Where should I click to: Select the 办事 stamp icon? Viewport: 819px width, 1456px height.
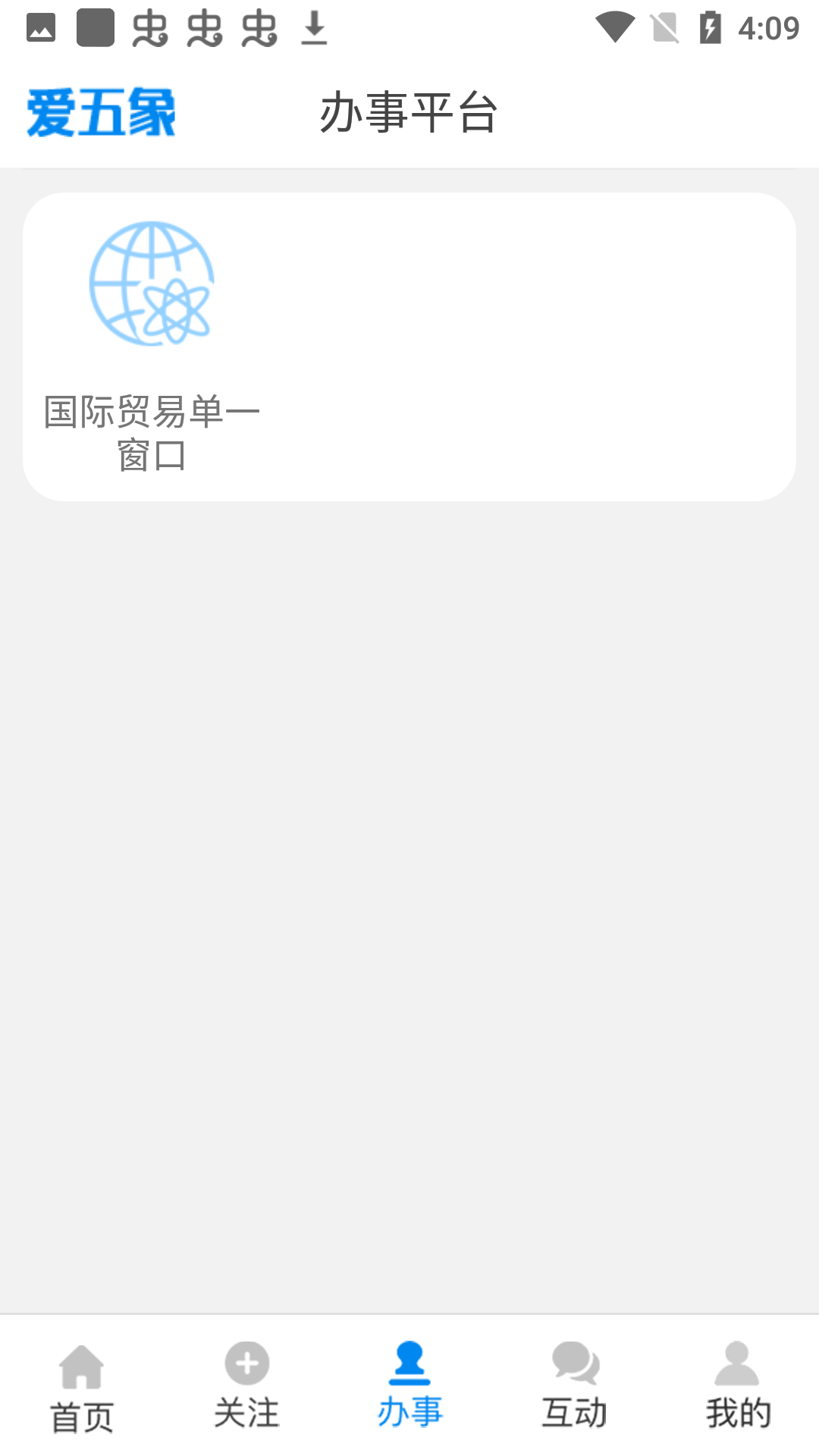tap(409, 1365)
